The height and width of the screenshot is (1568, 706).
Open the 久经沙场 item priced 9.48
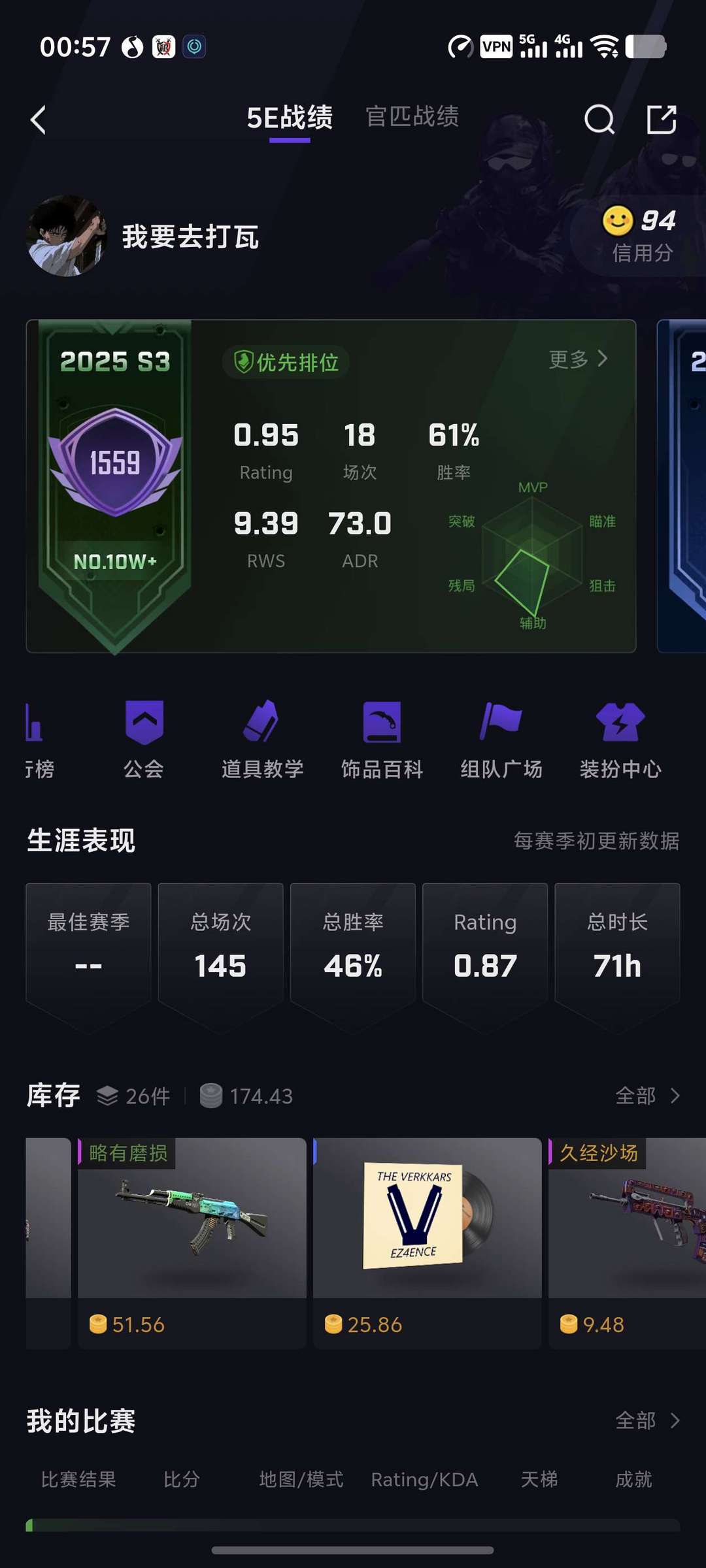[x=628, y=1243]
